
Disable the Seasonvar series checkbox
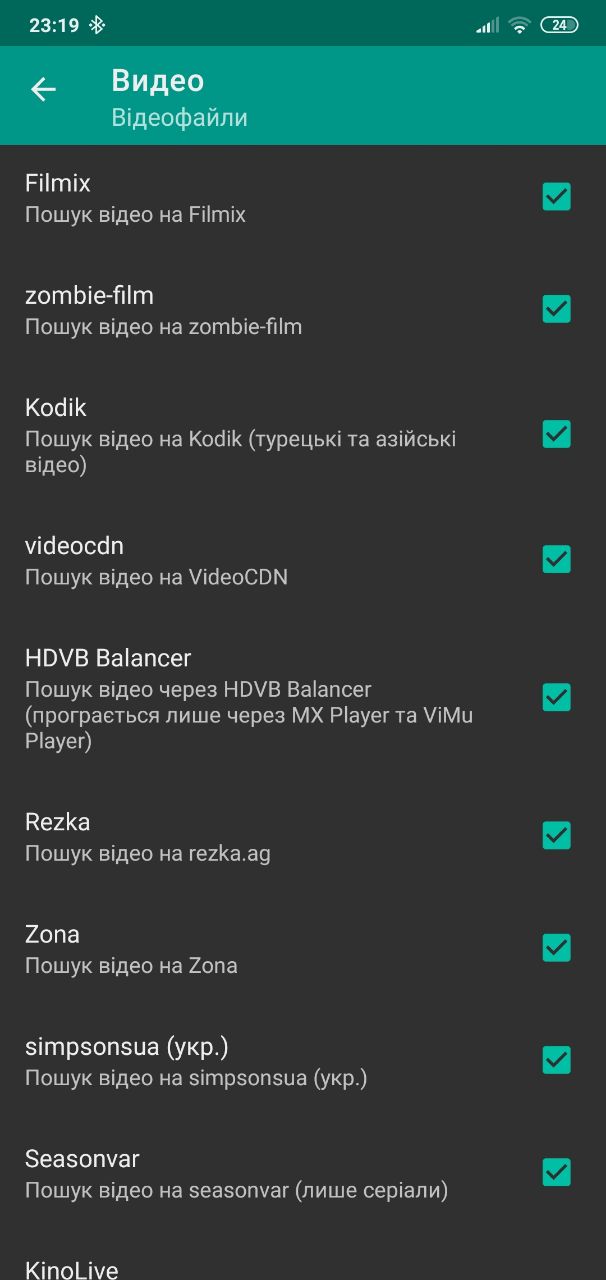(556, 1171)
